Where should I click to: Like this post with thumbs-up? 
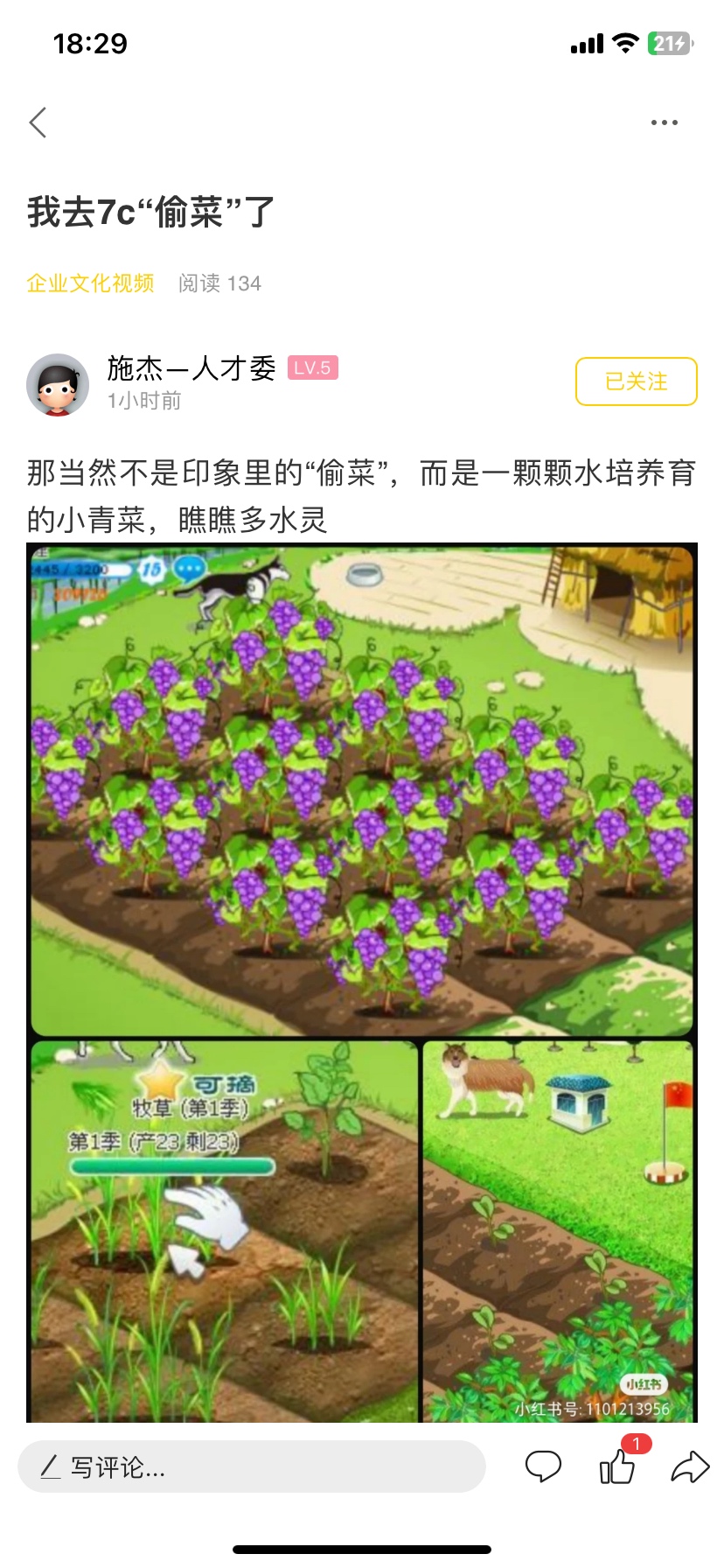[617, 1466]
